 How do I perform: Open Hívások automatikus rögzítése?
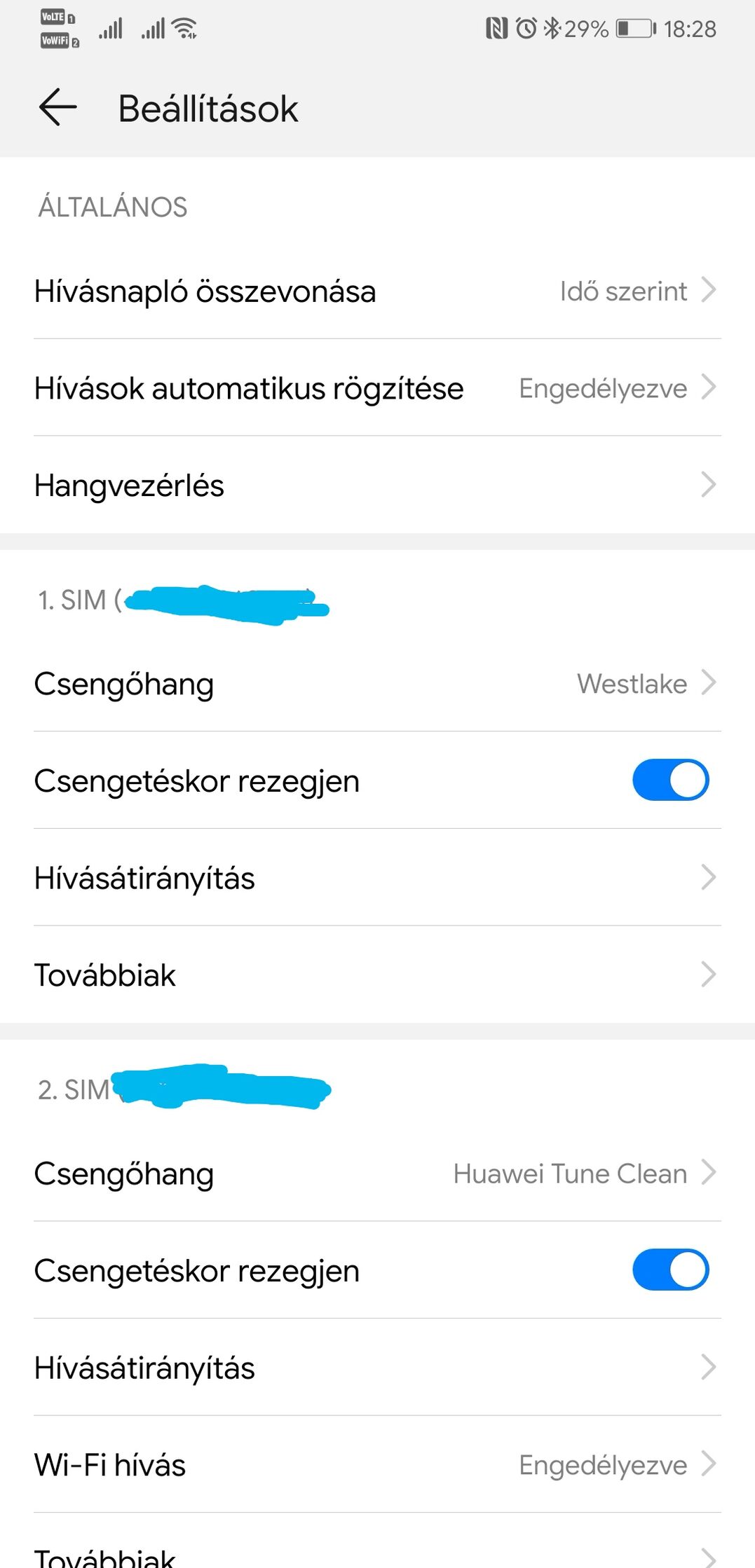377,388
